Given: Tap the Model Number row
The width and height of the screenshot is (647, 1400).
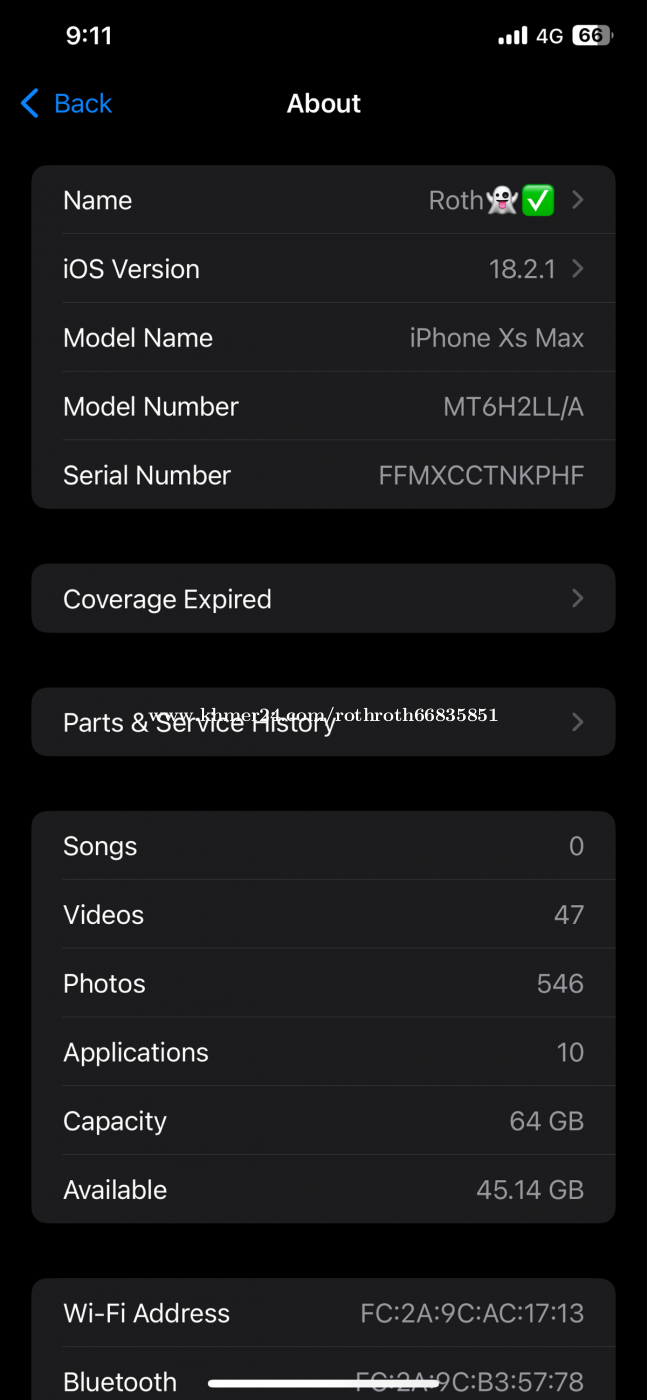Looking at the screenshot, I should [x=323, y=406].
